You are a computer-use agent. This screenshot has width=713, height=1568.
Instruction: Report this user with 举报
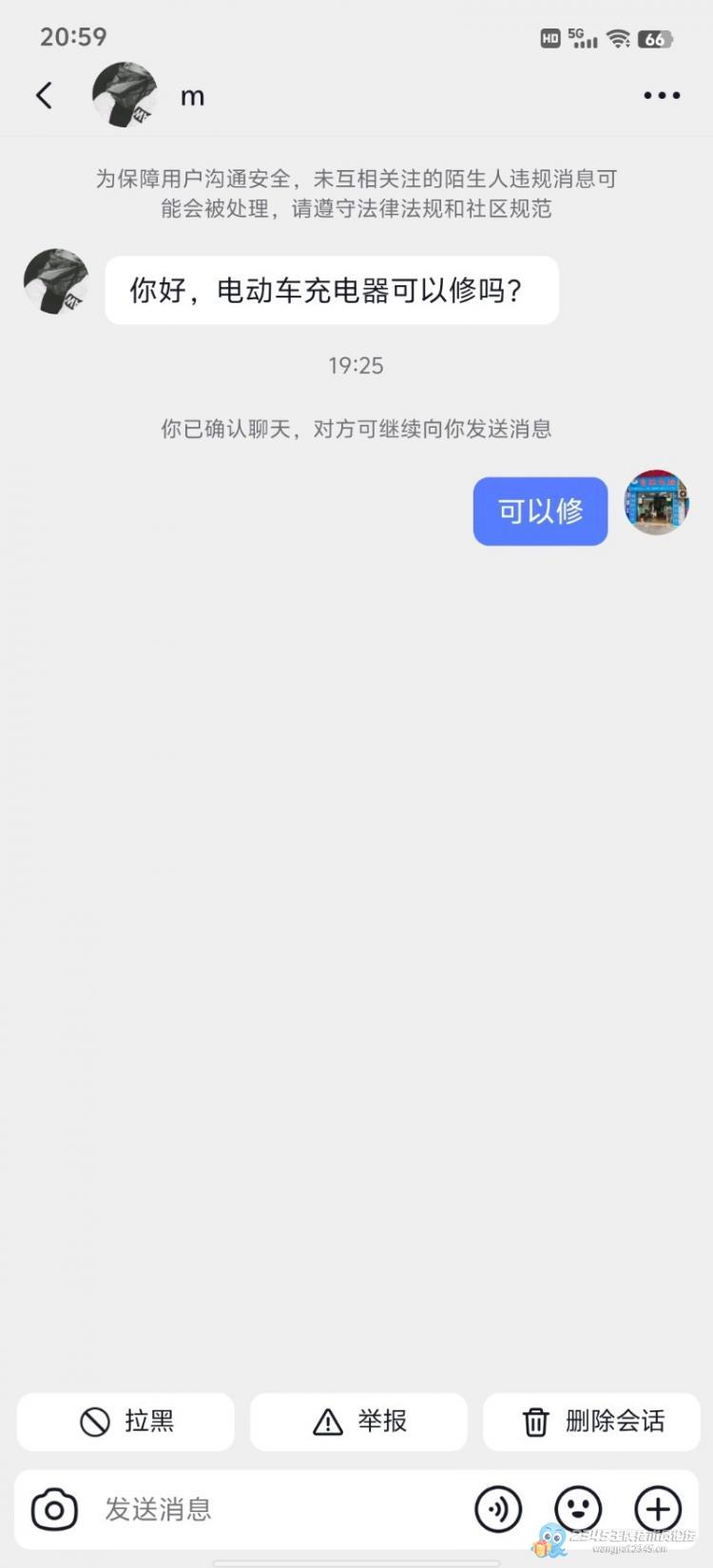(x=358, y=1422)
